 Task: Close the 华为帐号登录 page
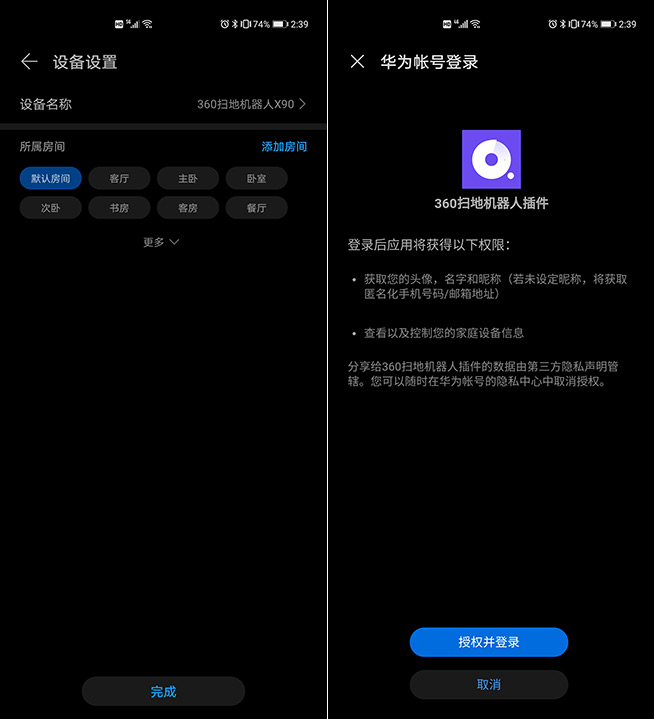point(357,62)
